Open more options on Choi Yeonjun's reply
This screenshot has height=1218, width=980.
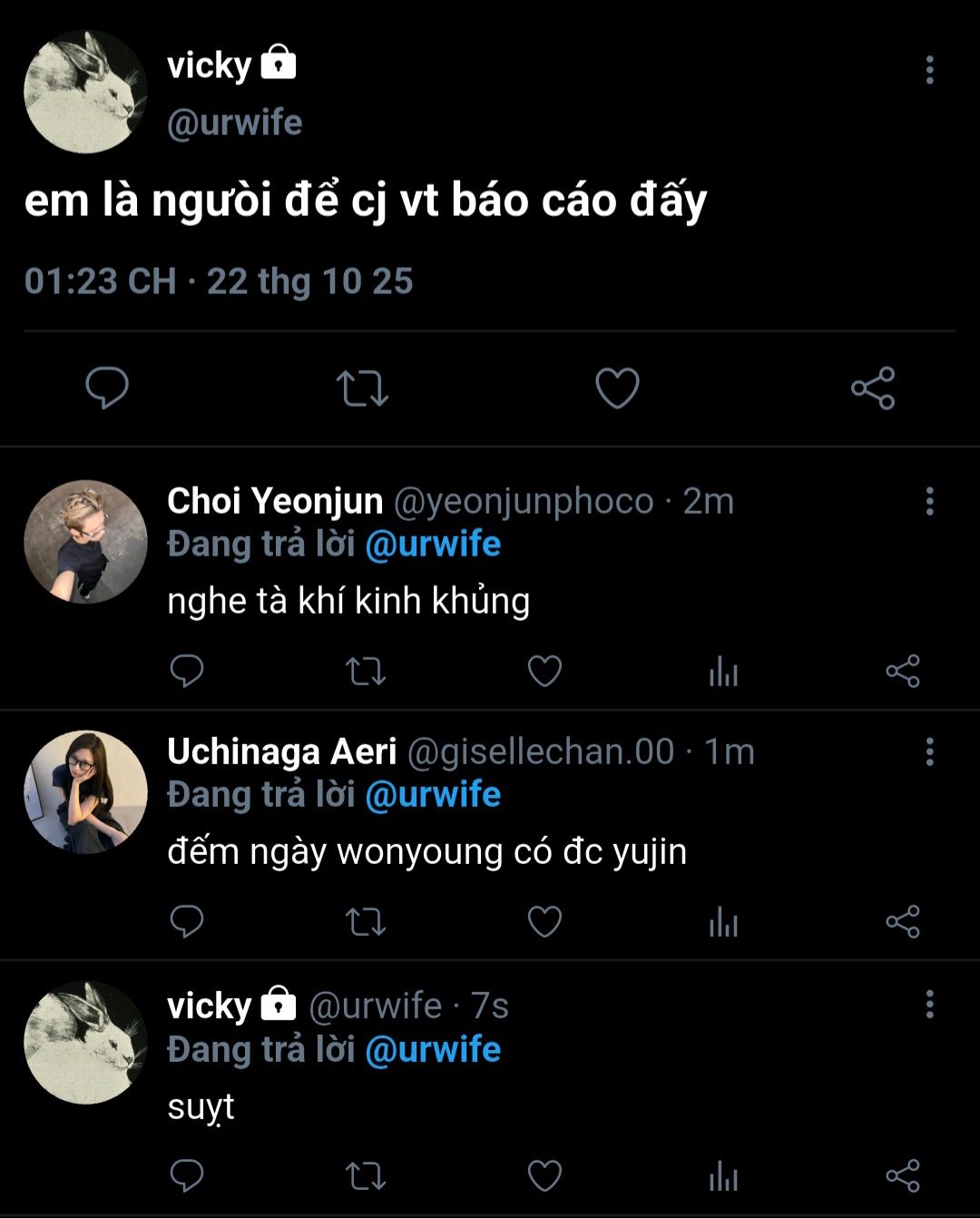click(929, 502)
